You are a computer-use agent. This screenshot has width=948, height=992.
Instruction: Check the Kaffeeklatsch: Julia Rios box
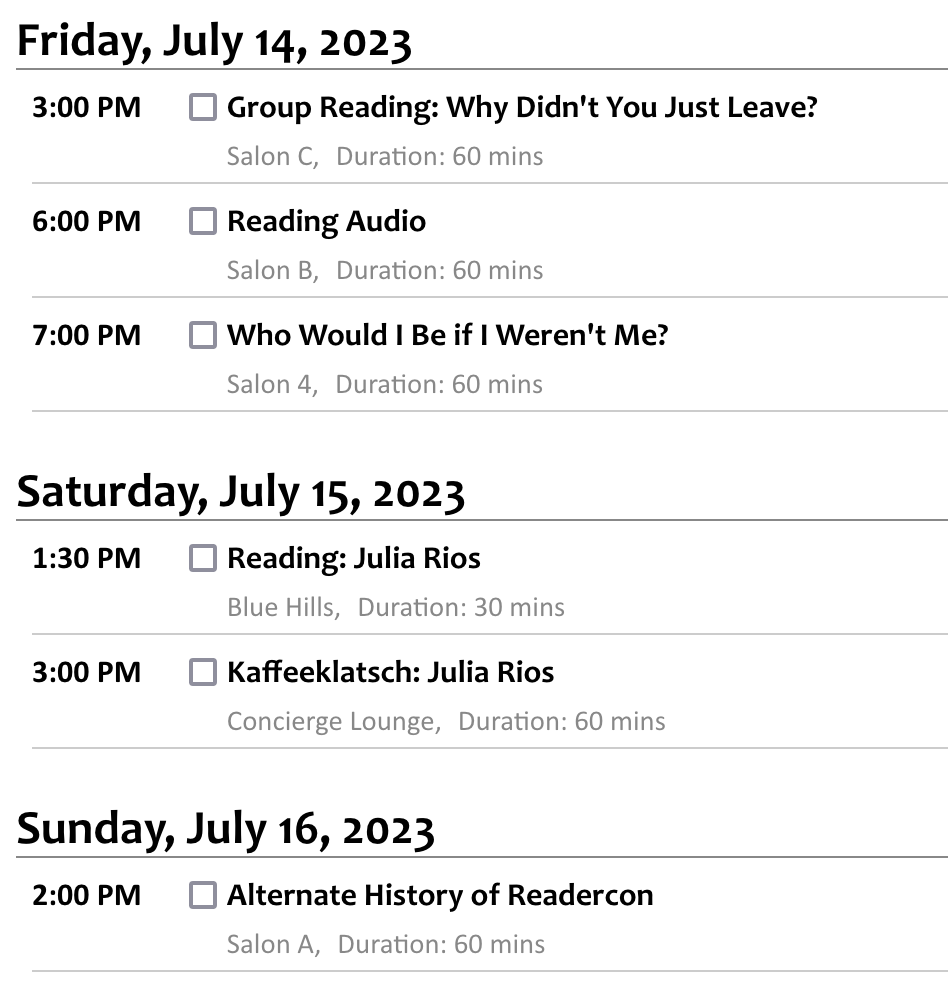click(203, 672)
